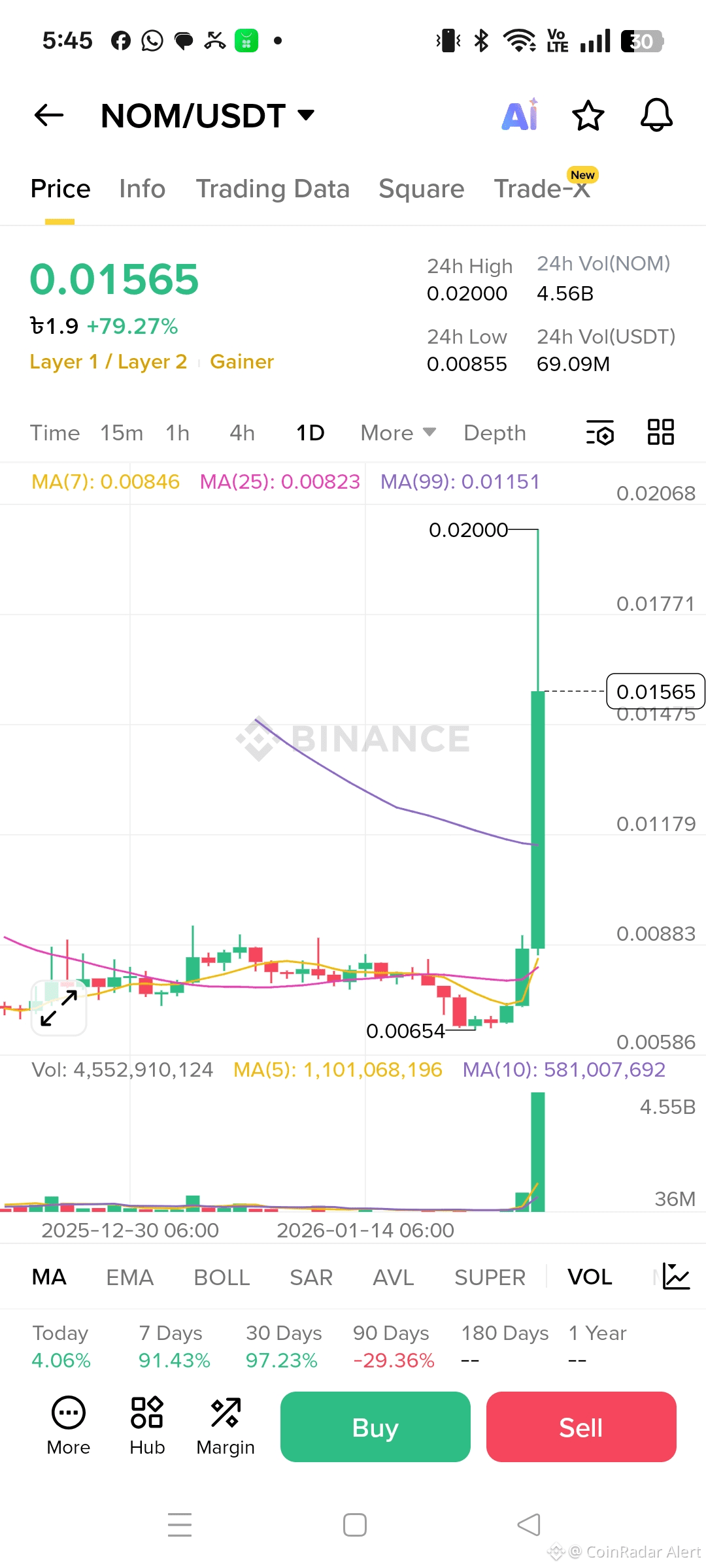Switch to the Trading Data tab

(x=273, y=189)
